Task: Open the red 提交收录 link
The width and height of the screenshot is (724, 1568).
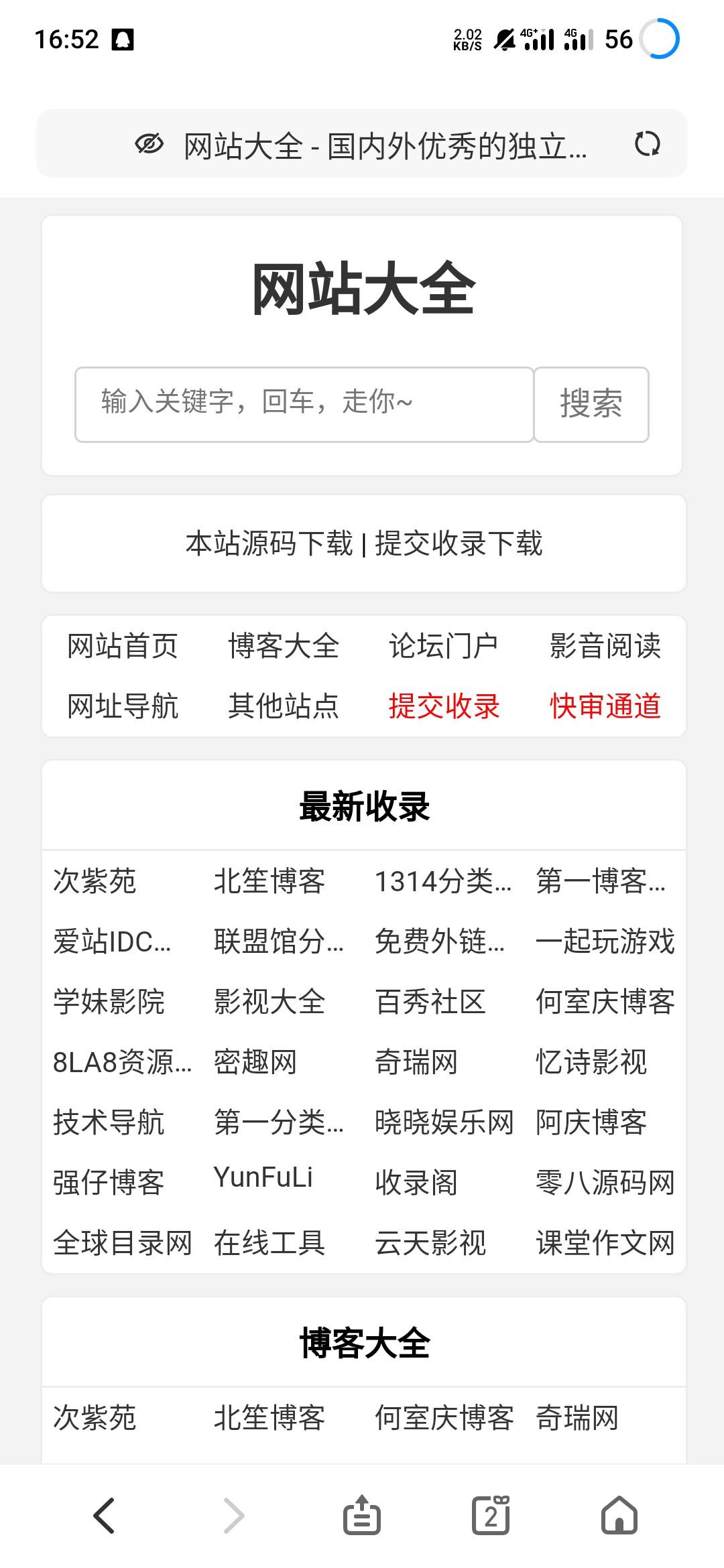Action: coord(444,706)
